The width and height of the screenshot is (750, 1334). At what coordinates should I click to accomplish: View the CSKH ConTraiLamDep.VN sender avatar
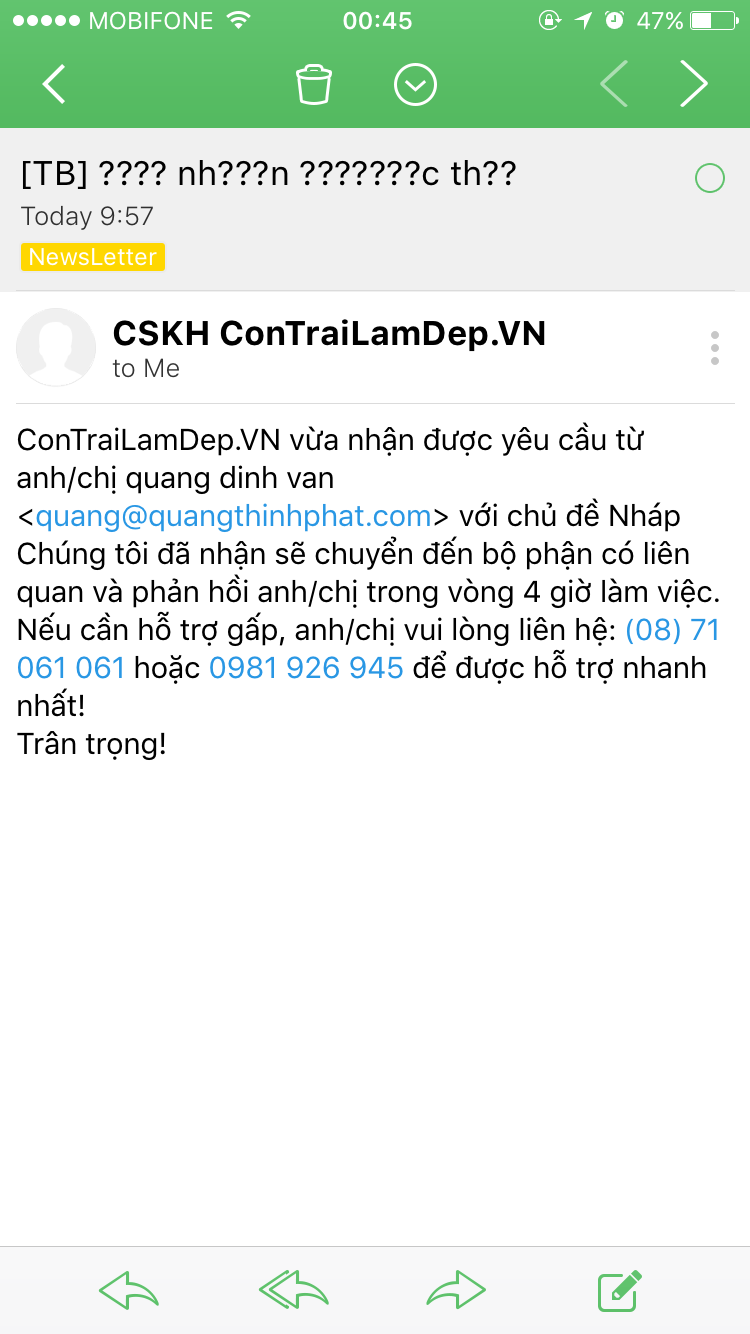tap(56, 348)
